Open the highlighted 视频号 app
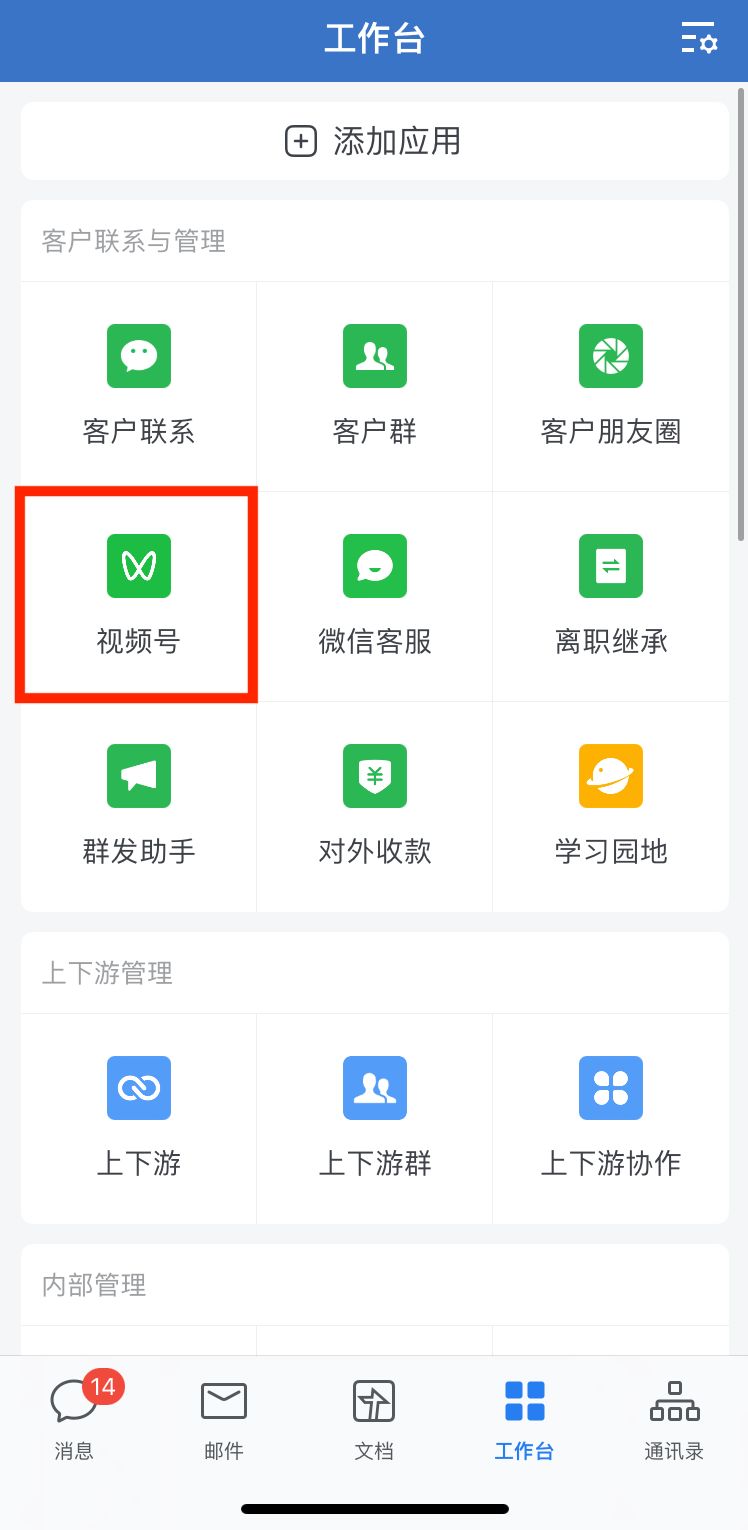Image resolution: width=748 pixels, height=1530 pixels. (x=137, y=595)
